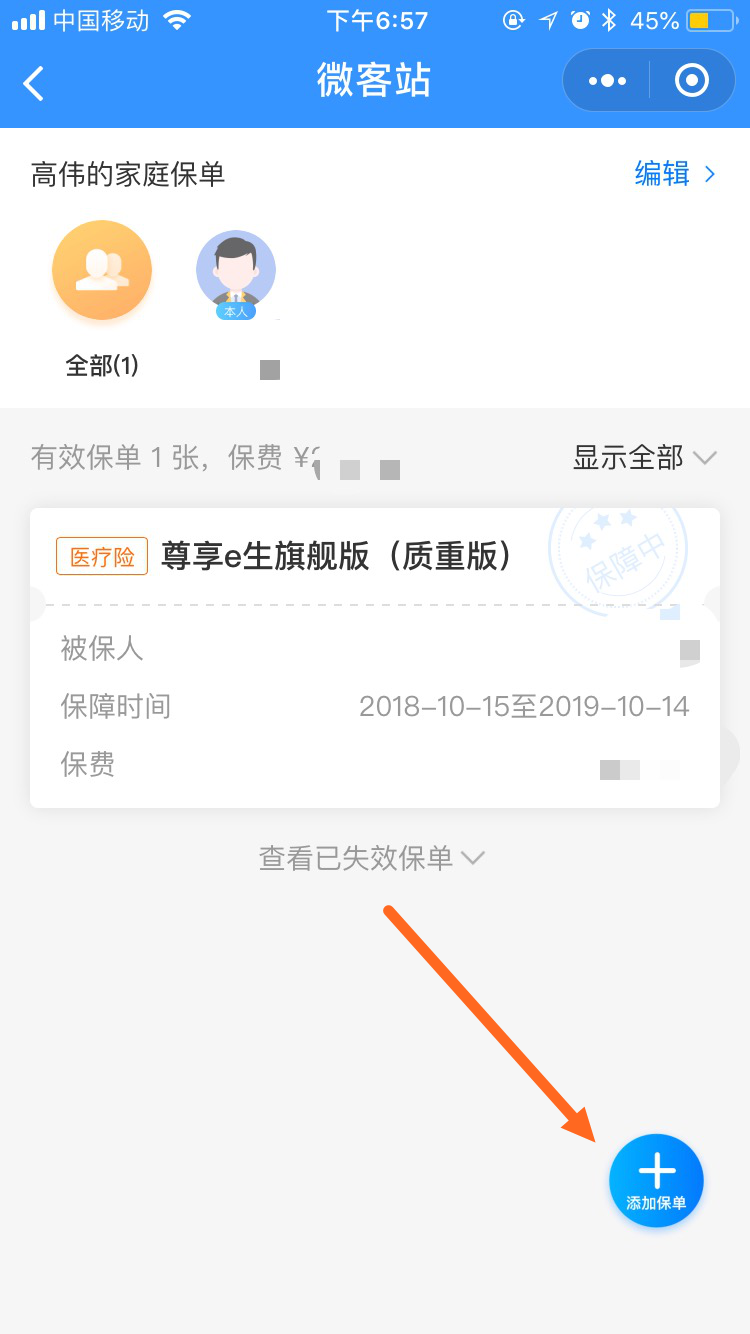
Task: Tap 编辑 to edit family policies
Action: tap(675, 174)
